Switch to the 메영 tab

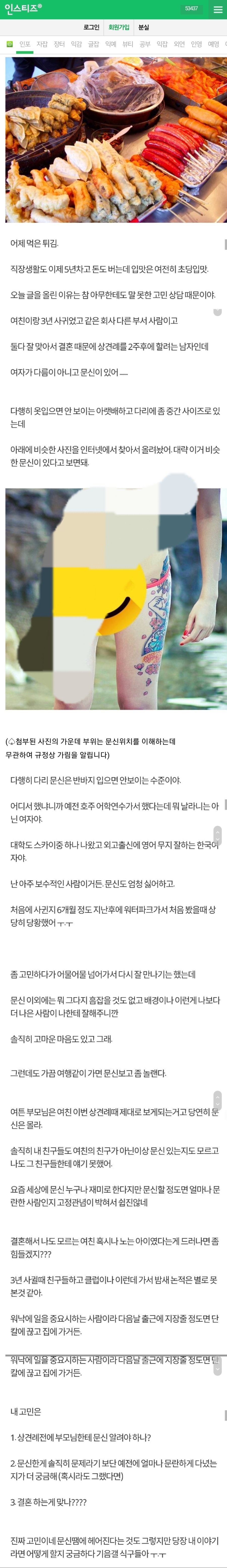213,44
